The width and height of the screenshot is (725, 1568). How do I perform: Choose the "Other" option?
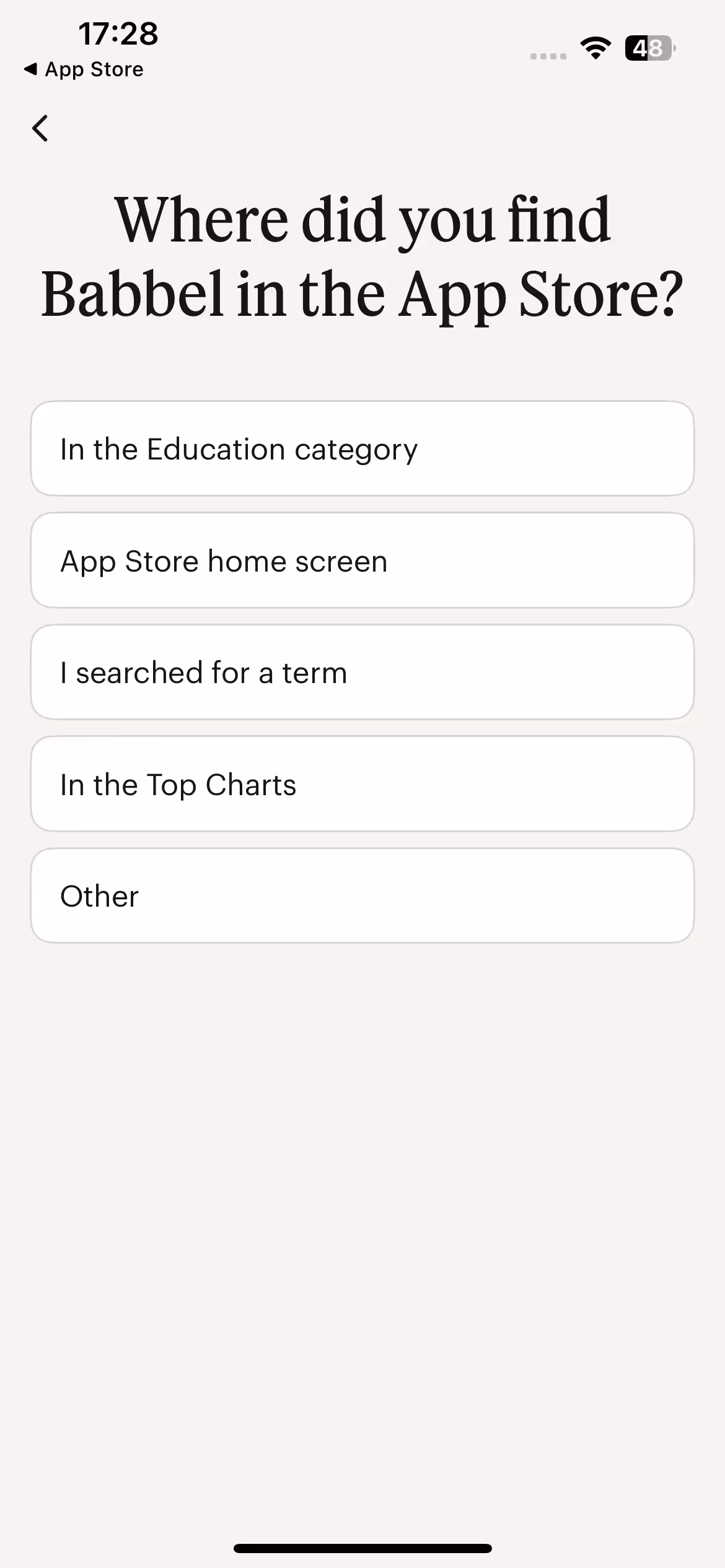pos(362,896)
